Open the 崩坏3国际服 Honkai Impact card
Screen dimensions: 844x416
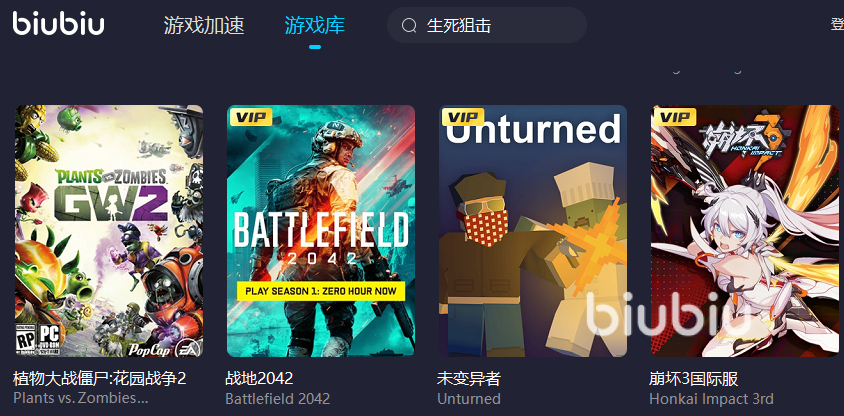click(745, 231)
